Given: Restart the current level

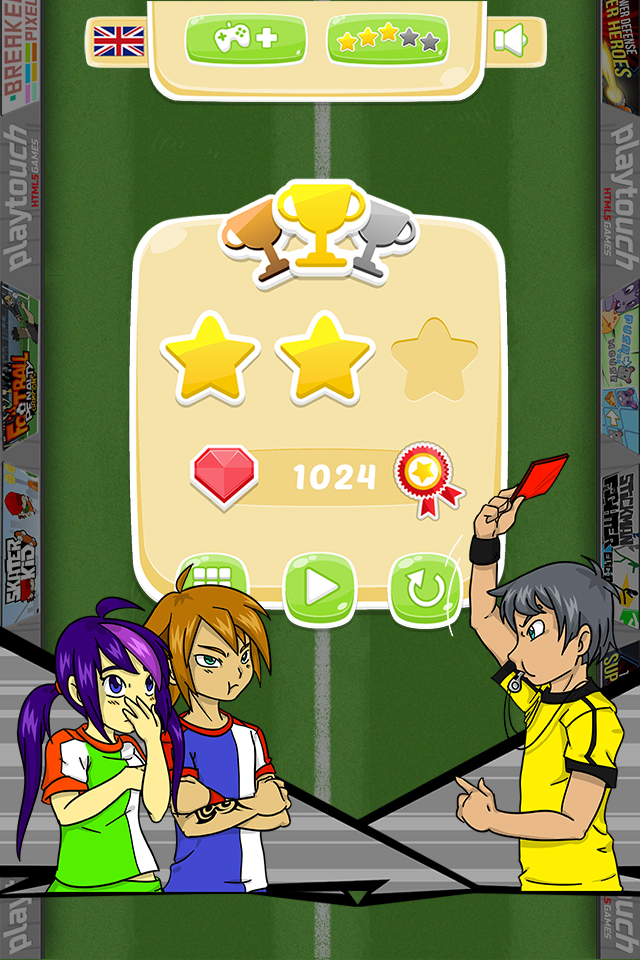Looking at the screenshot, I should 426,589.
